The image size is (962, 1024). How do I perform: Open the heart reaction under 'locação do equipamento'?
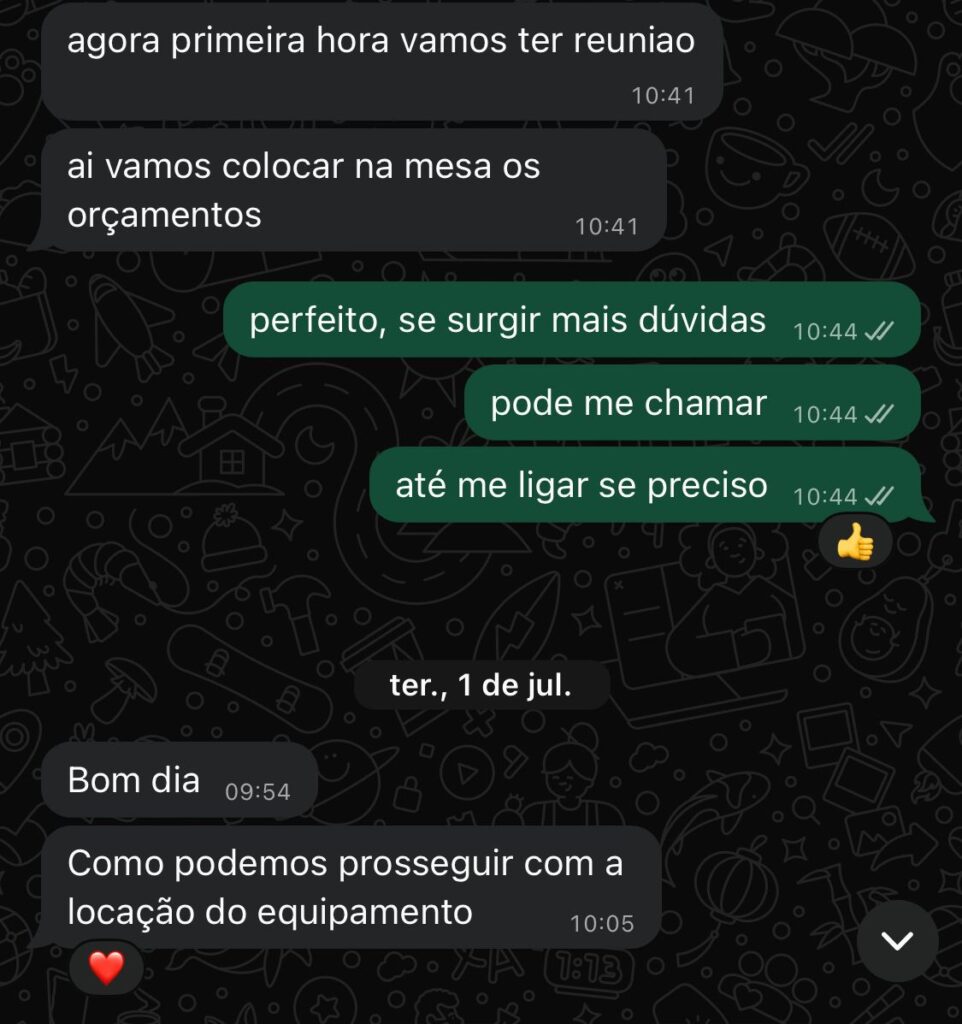click(x=106, y=967)
